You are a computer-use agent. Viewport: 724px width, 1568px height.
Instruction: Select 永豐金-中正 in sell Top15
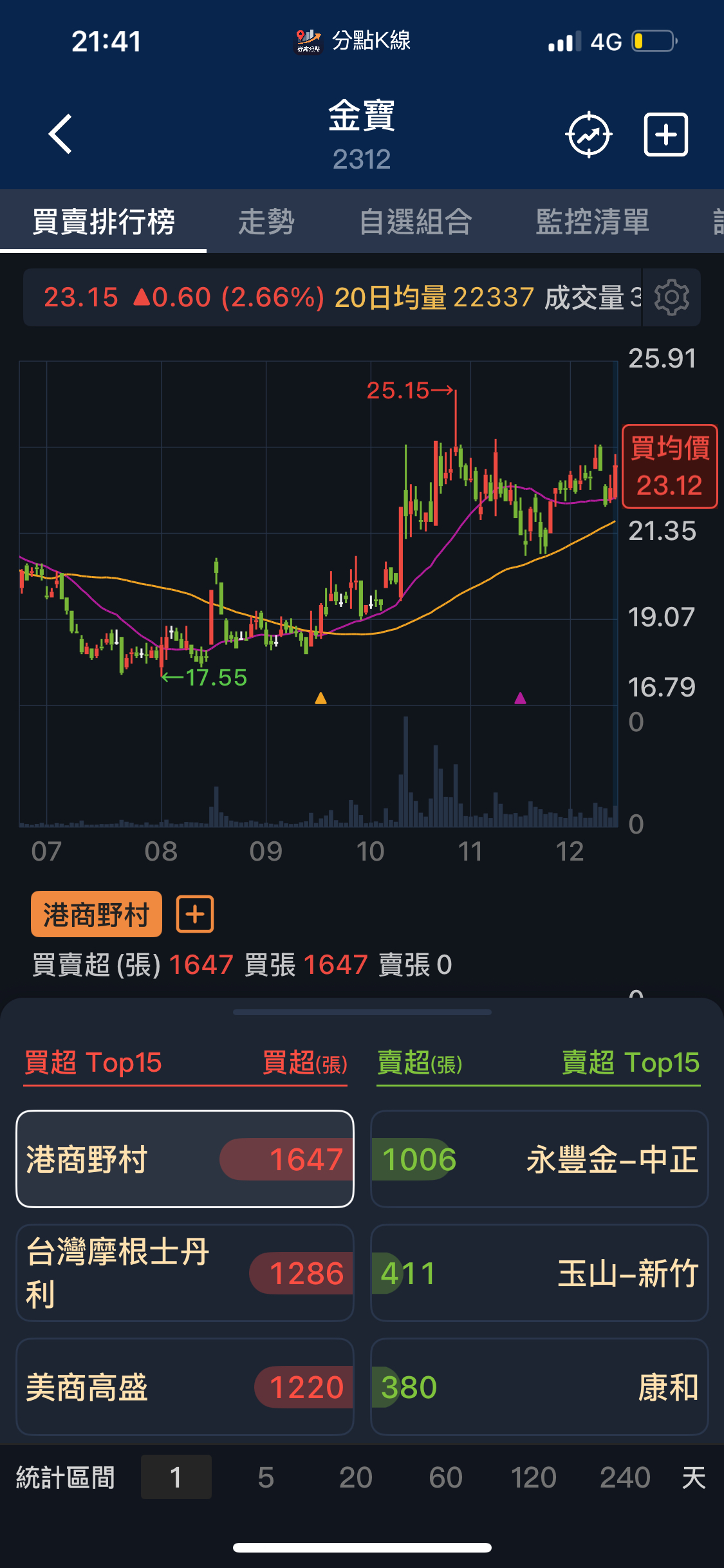(x=539, y=1159)
